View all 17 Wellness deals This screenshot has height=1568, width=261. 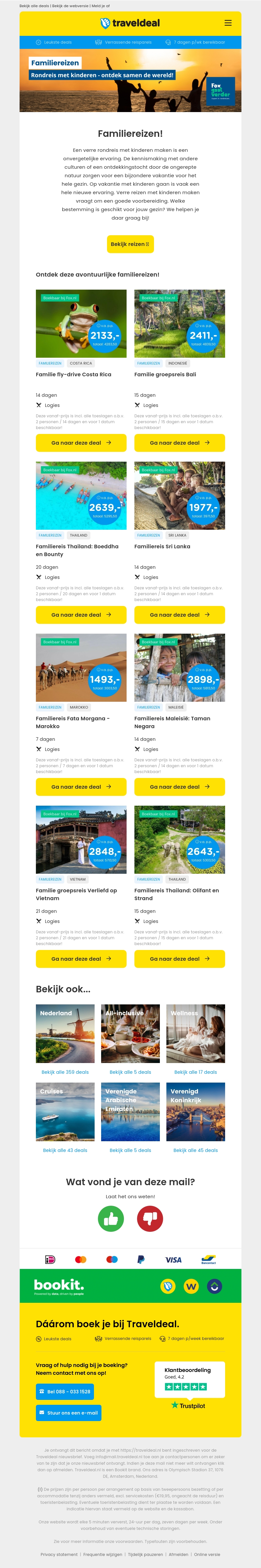(195, 1072)
